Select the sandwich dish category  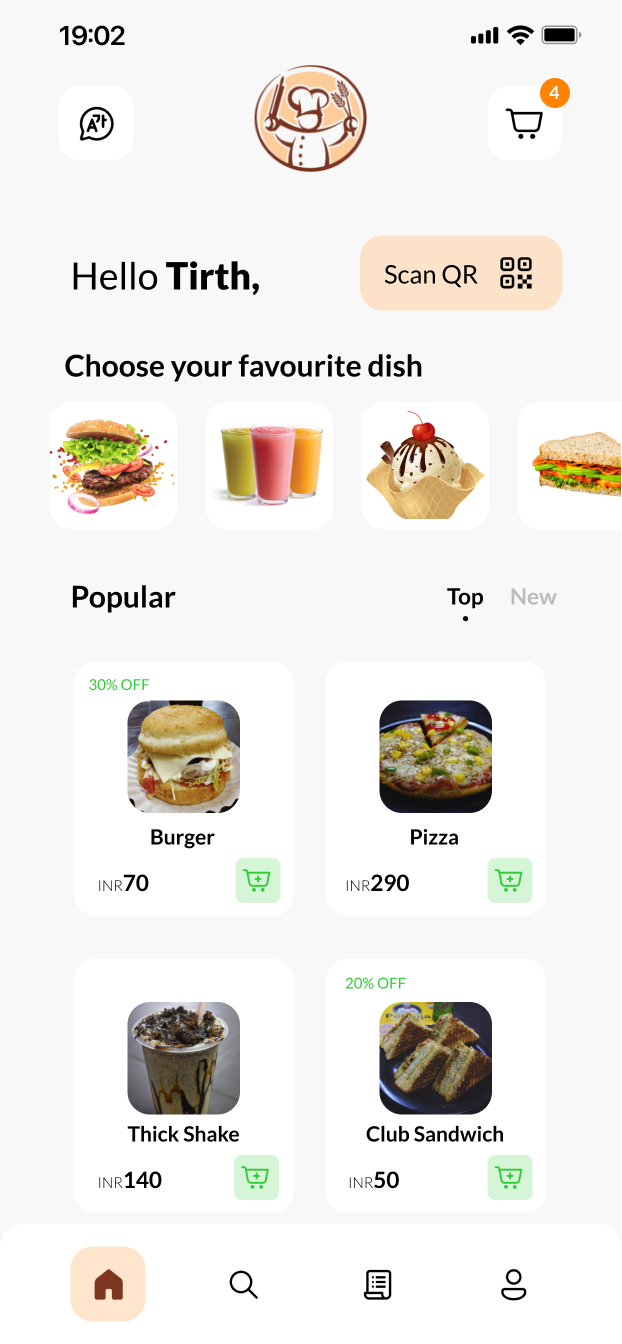pos(572,466)
